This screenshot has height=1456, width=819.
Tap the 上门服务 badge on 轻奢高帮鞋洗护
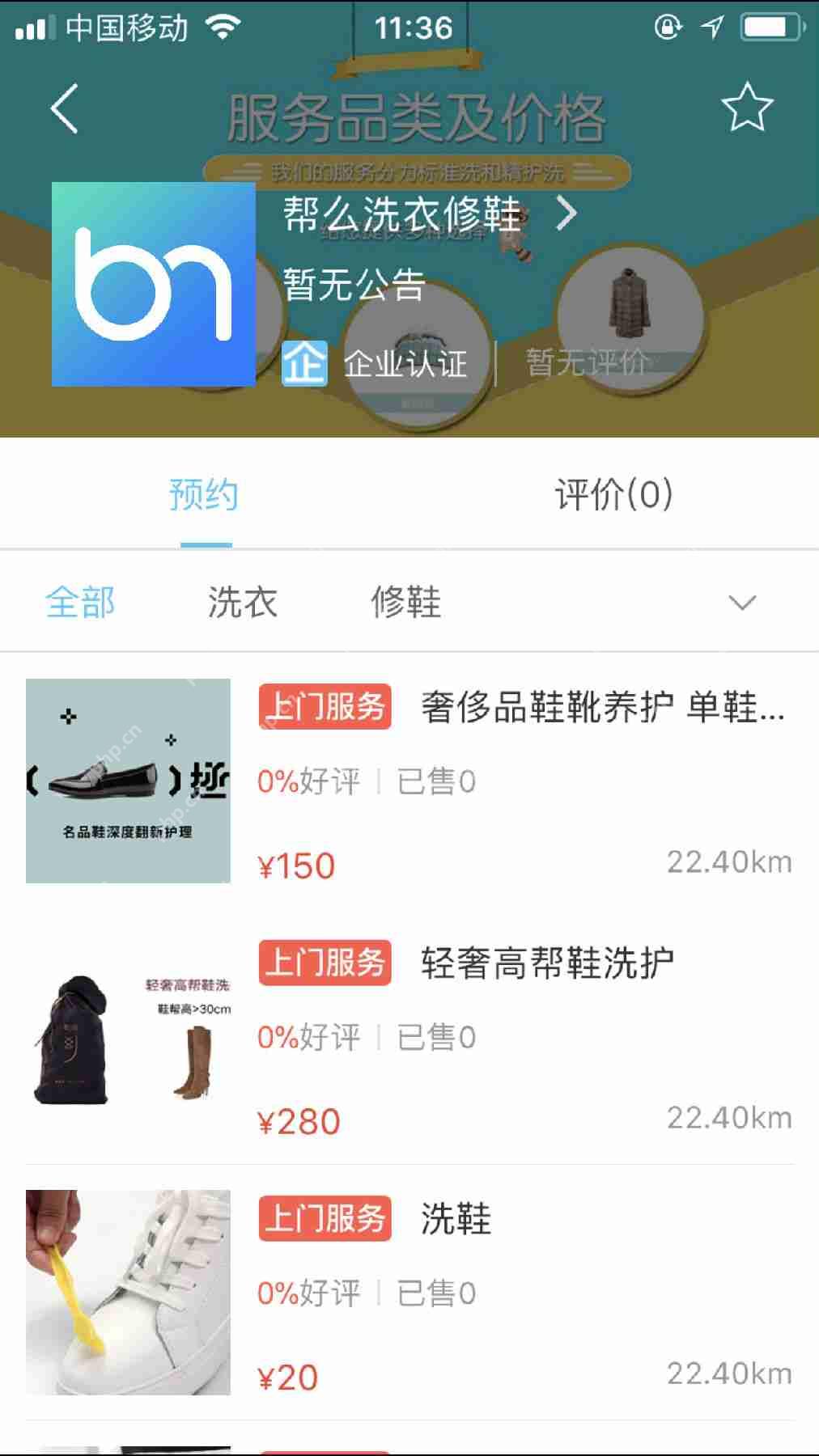pos(324,963)
